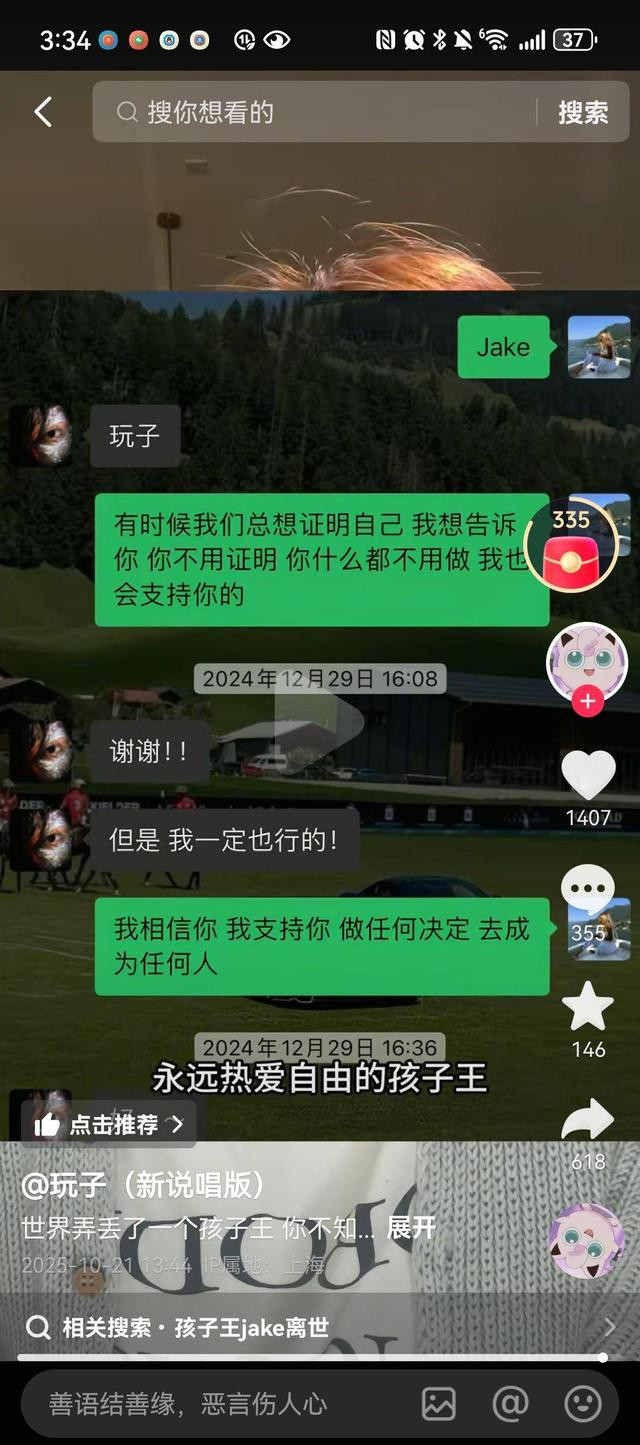Open the comments with 355
This screenshot has height=1445, width=640.
(588, 890)
